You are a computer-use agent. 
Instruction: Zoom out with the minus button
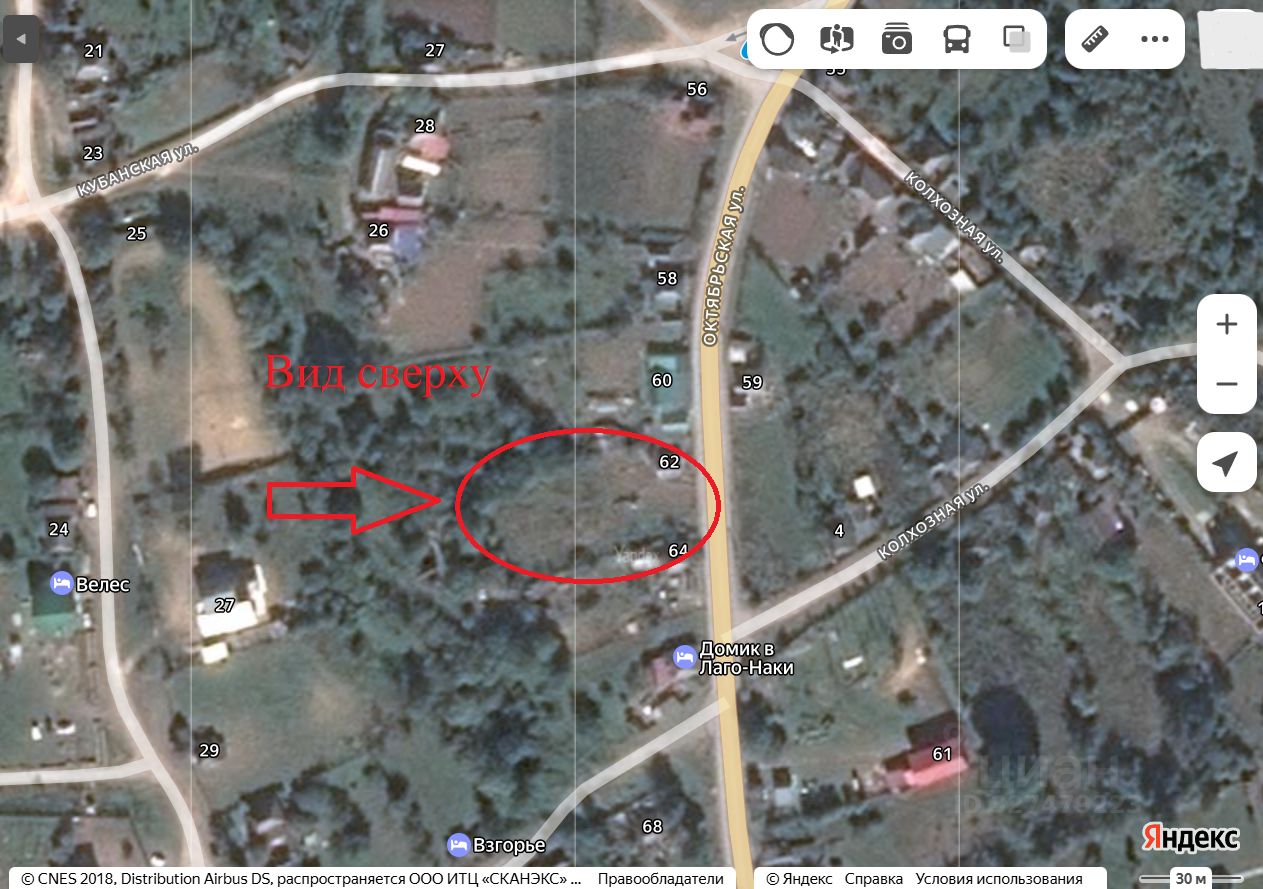(1226, 384)
